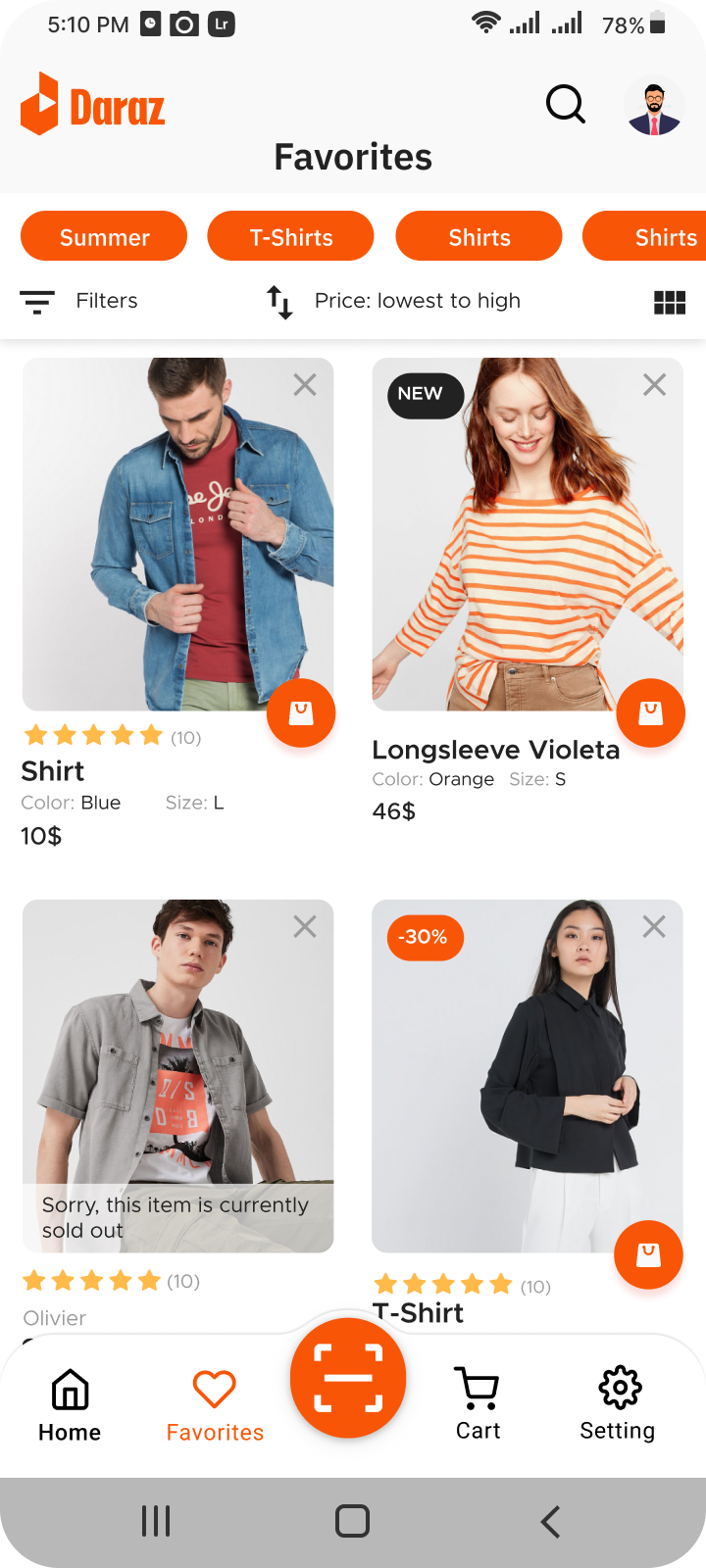Screen dimensions: 706x1568
Task: Select the Summer filter chip
Action: [103, 236]
